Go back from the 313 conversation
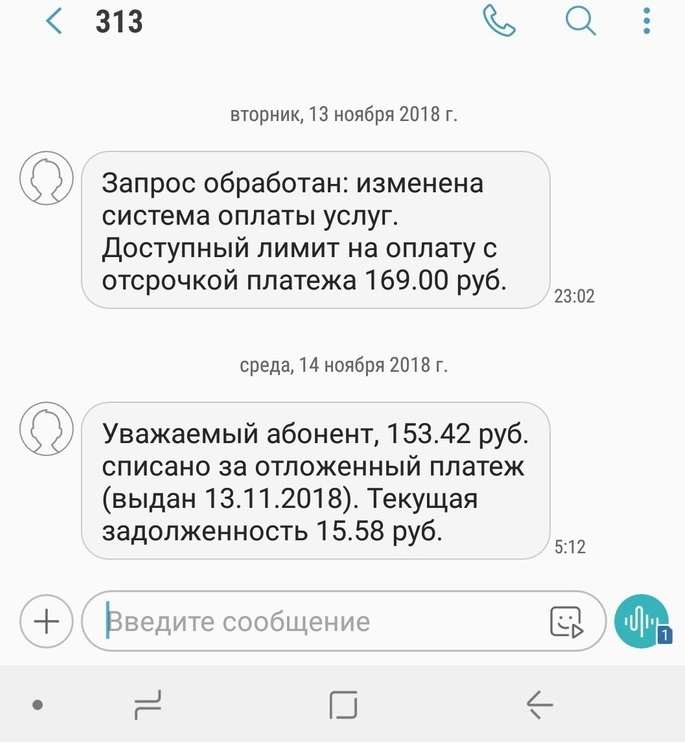Viewport: 685px width, 743px height. (x=53, y=22)
